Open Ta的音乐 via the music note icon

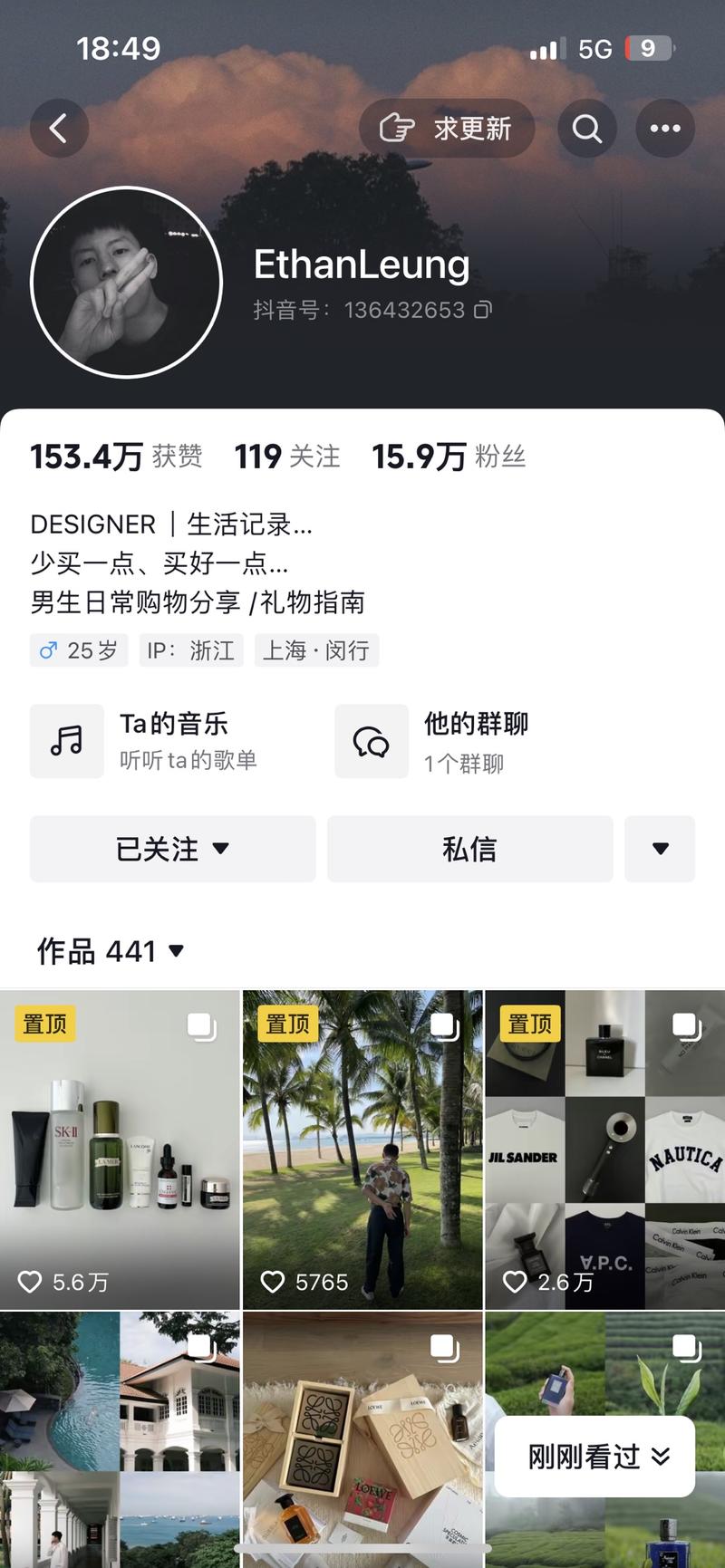[66, 741]
